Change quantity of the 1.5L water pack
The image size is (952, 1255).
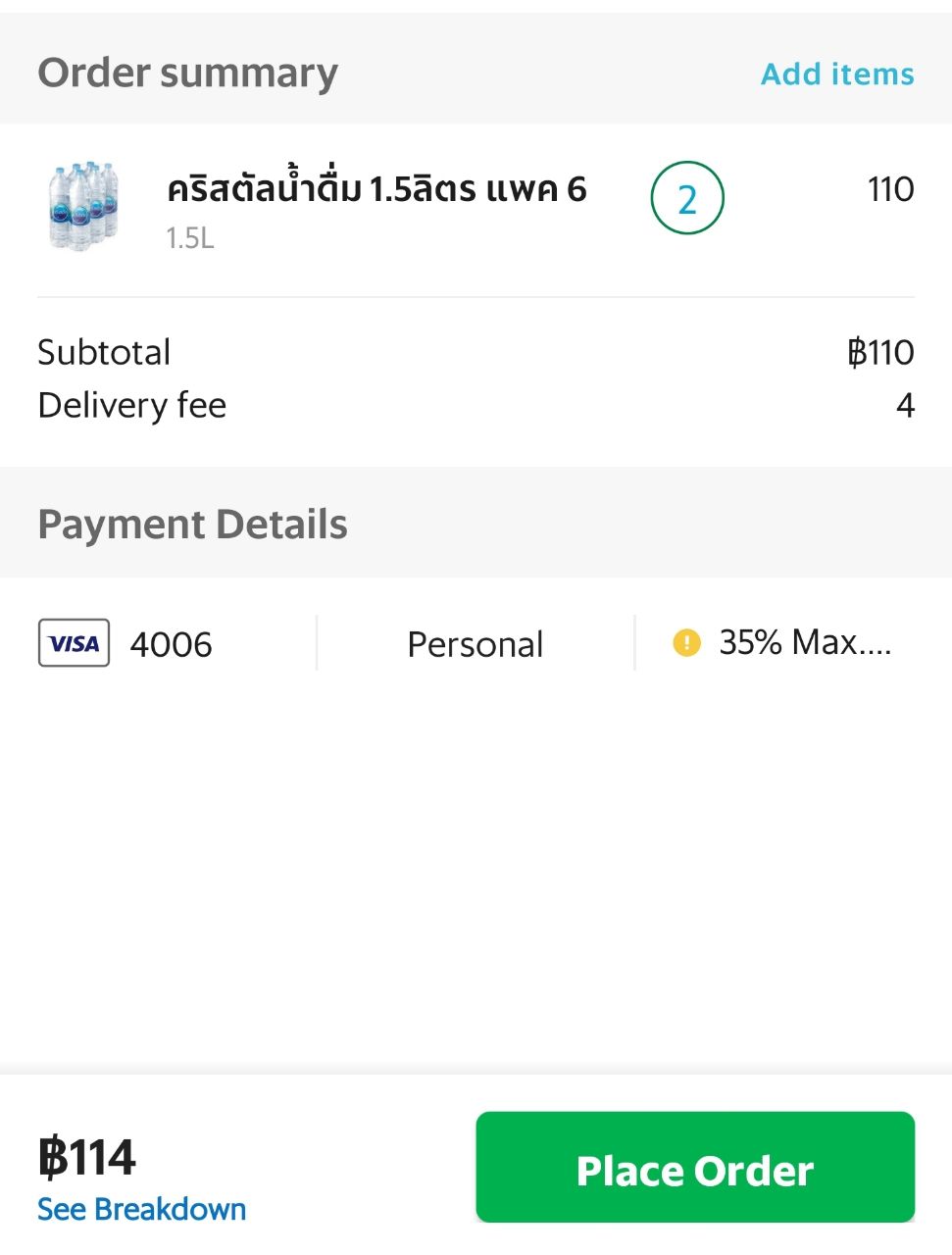(x=687, y=198)
